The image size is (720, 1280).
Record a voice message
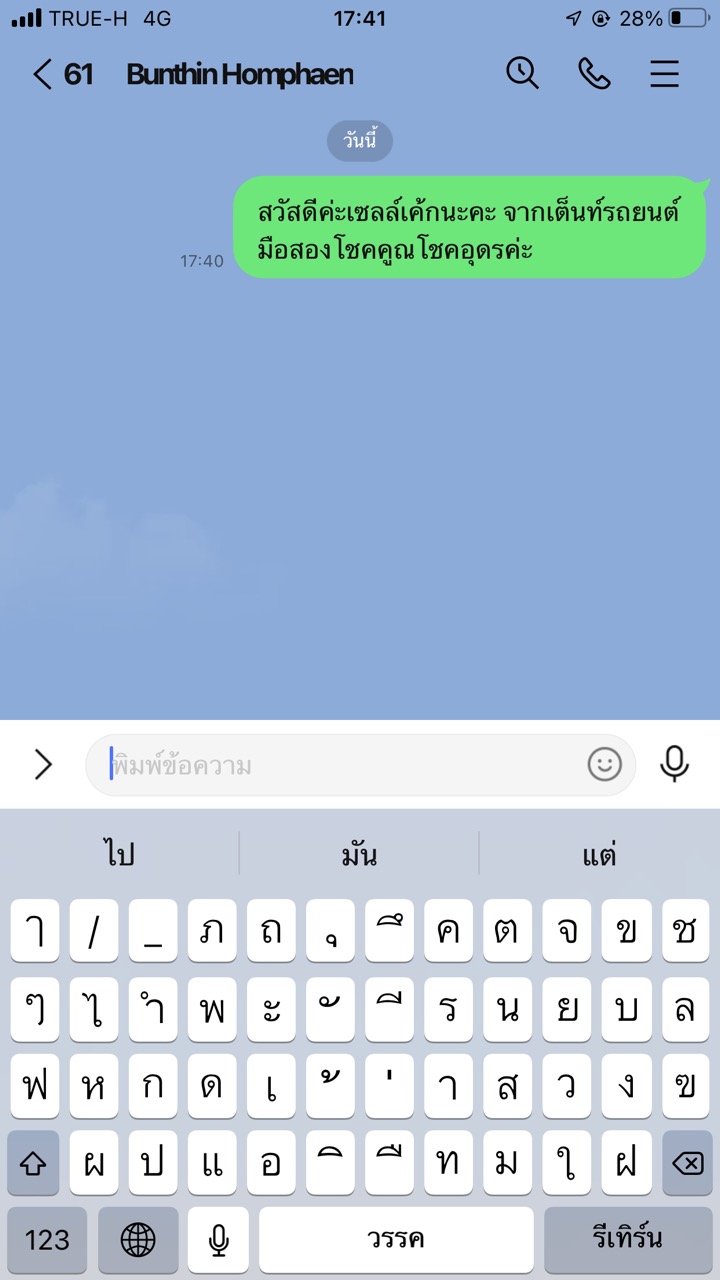(675, 765)
